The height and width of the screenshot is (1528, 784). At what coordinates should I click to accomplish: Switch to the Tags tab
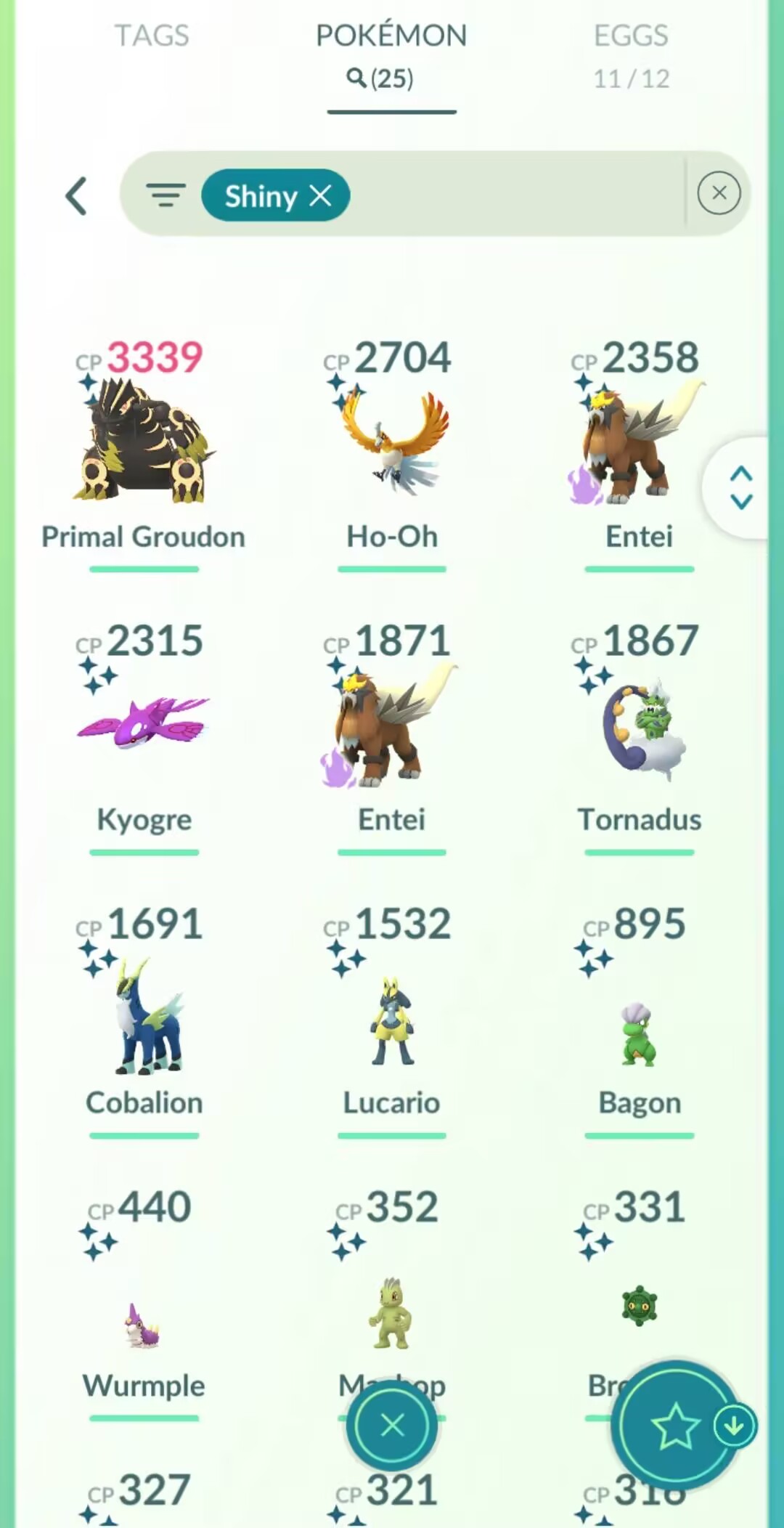click(151, 36)
